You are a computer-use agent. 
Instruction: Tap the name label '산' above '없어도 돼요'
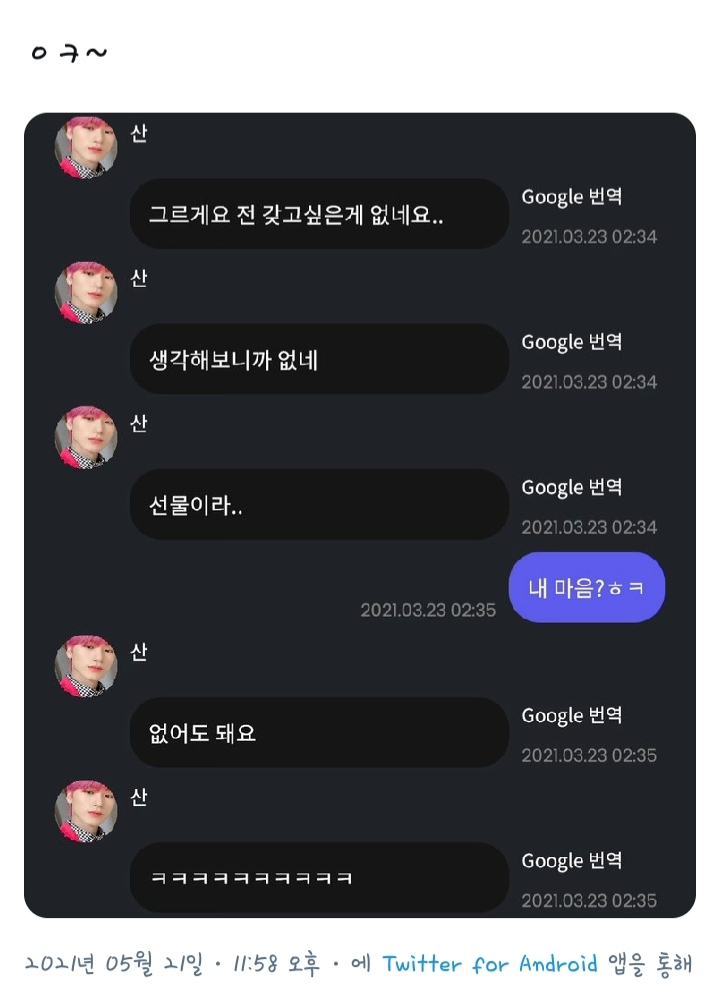pyautogui.click(x=137, y=653)
